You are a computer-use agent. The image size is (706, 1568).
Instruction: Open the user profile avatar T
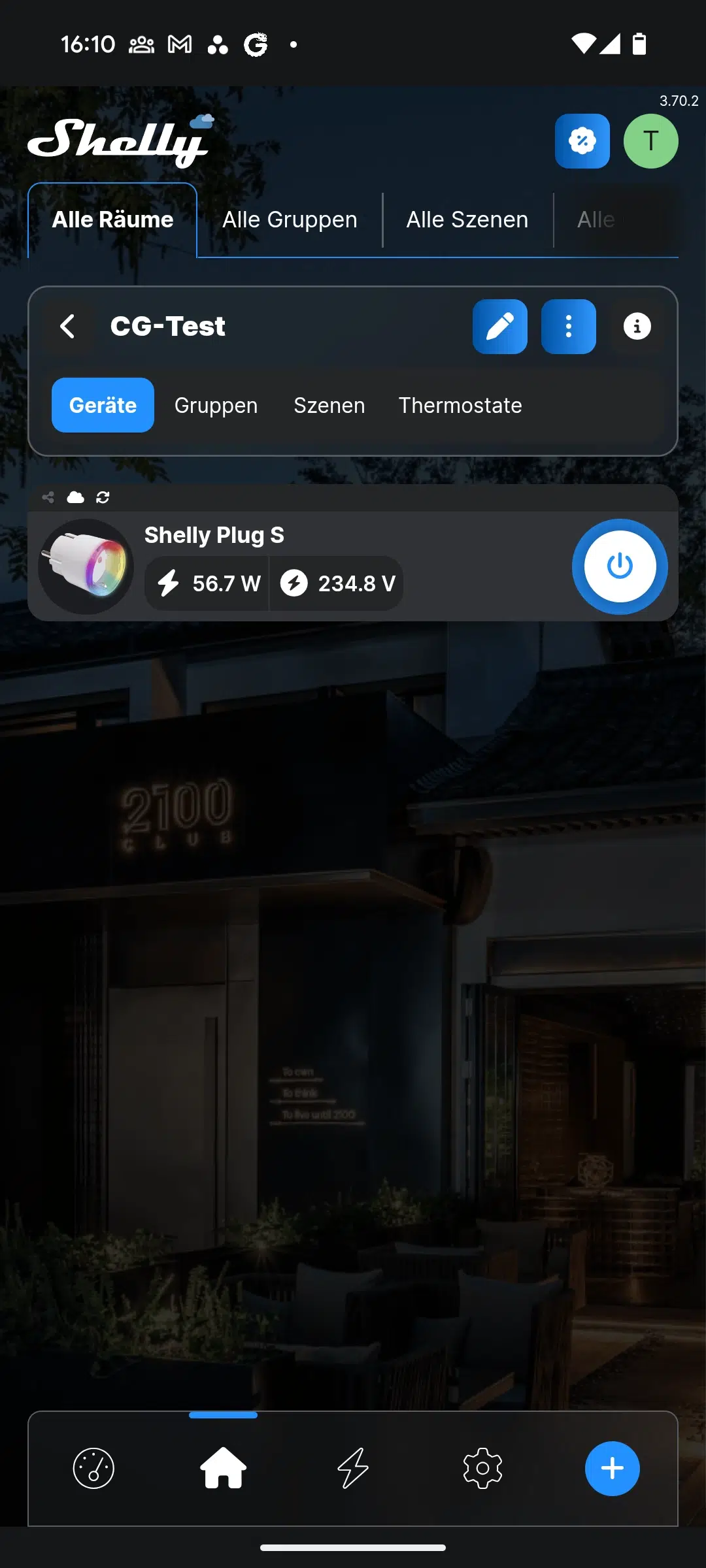[x=650, y=141]
